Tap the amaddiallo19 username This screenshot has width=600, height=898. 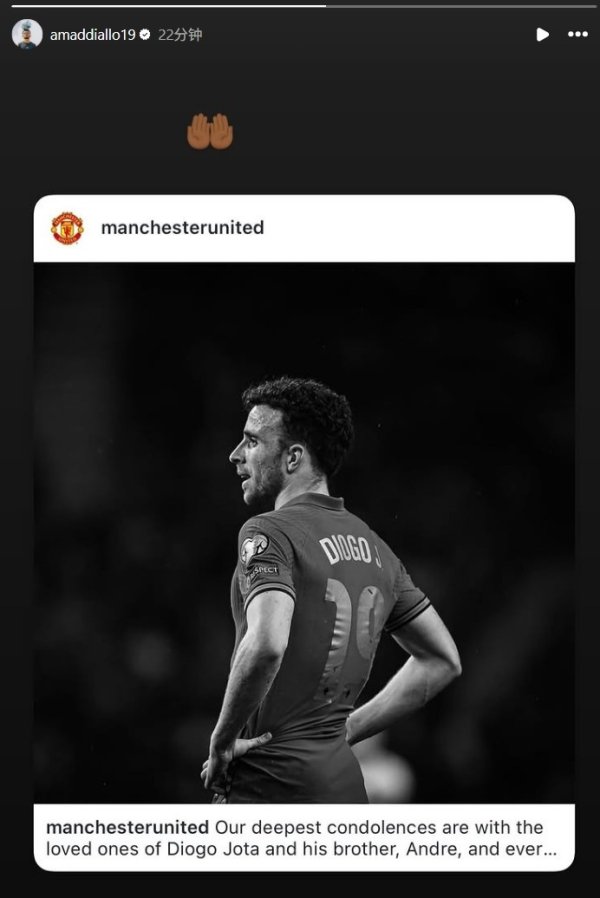(x=92, y=34)
